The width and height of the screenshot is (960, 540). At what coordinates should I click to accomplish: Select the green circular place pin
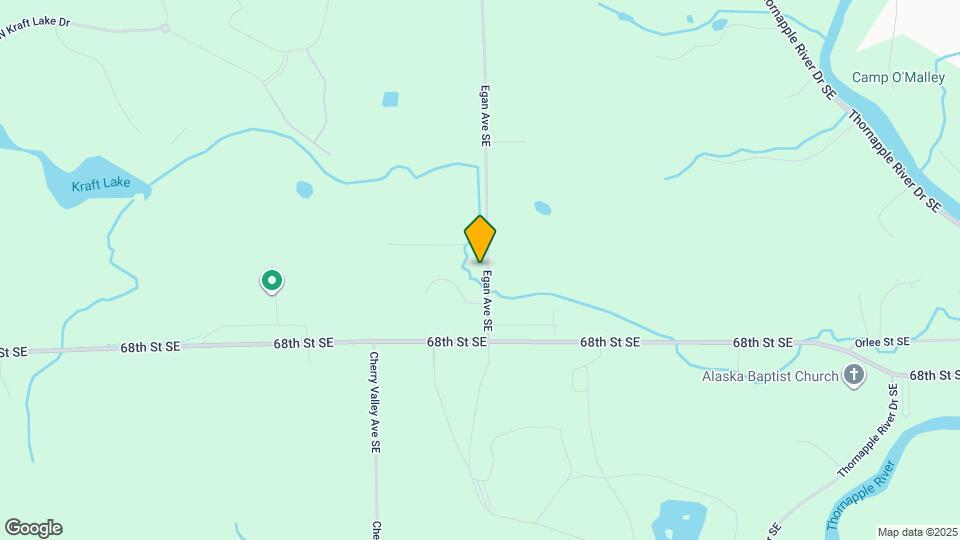271,281
